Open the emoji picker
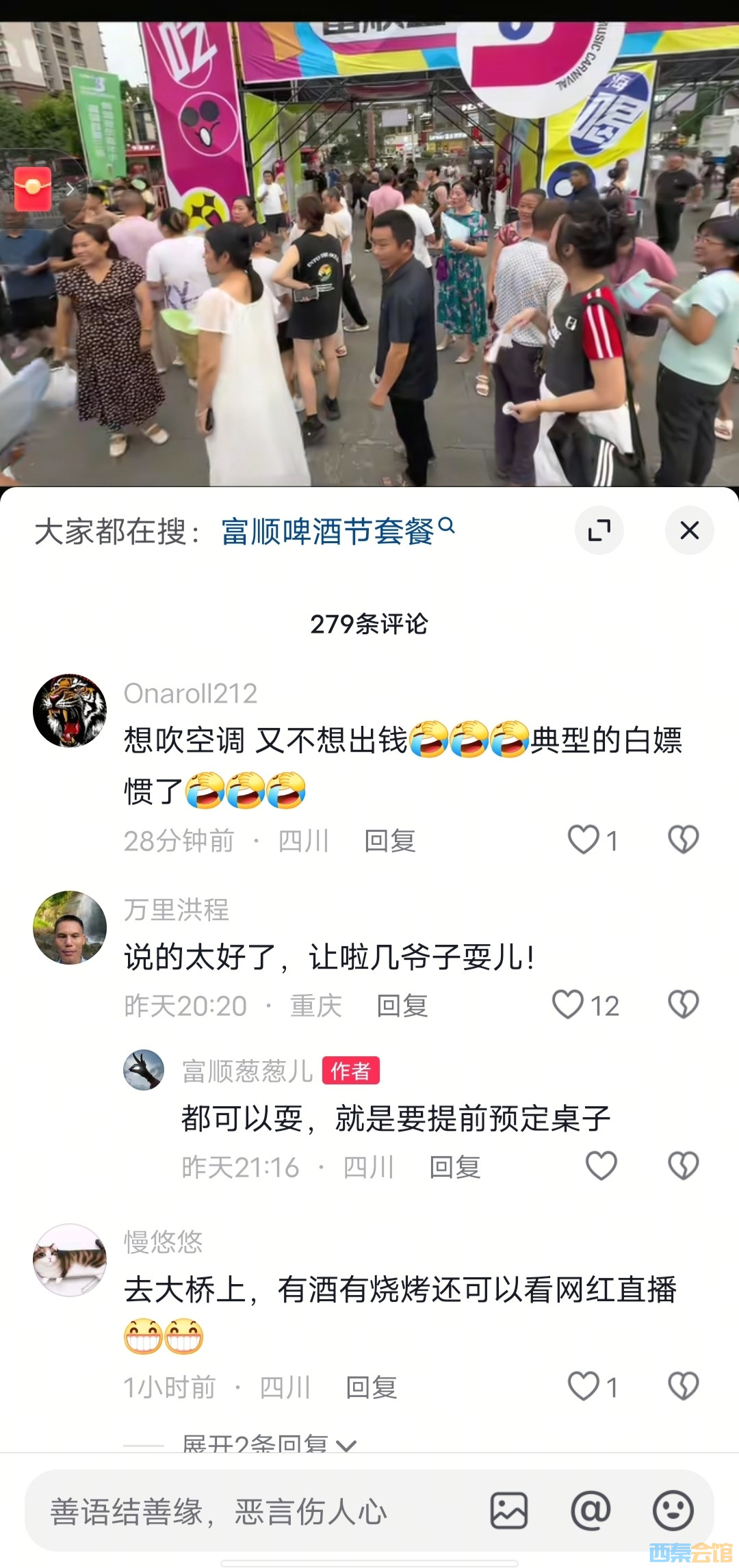The width and height of the screenshot is (739, 1568). [x=673, y=1511]
